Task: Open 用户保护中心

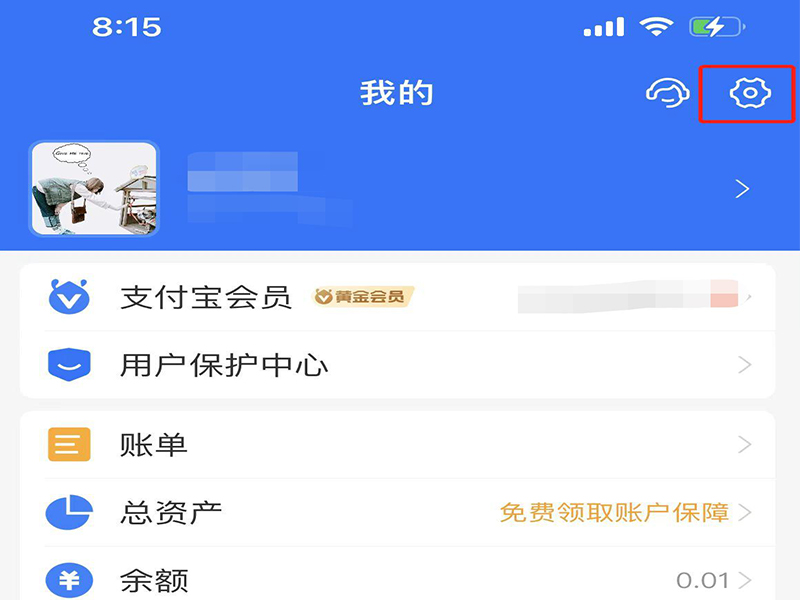Action: coord(397,365)
